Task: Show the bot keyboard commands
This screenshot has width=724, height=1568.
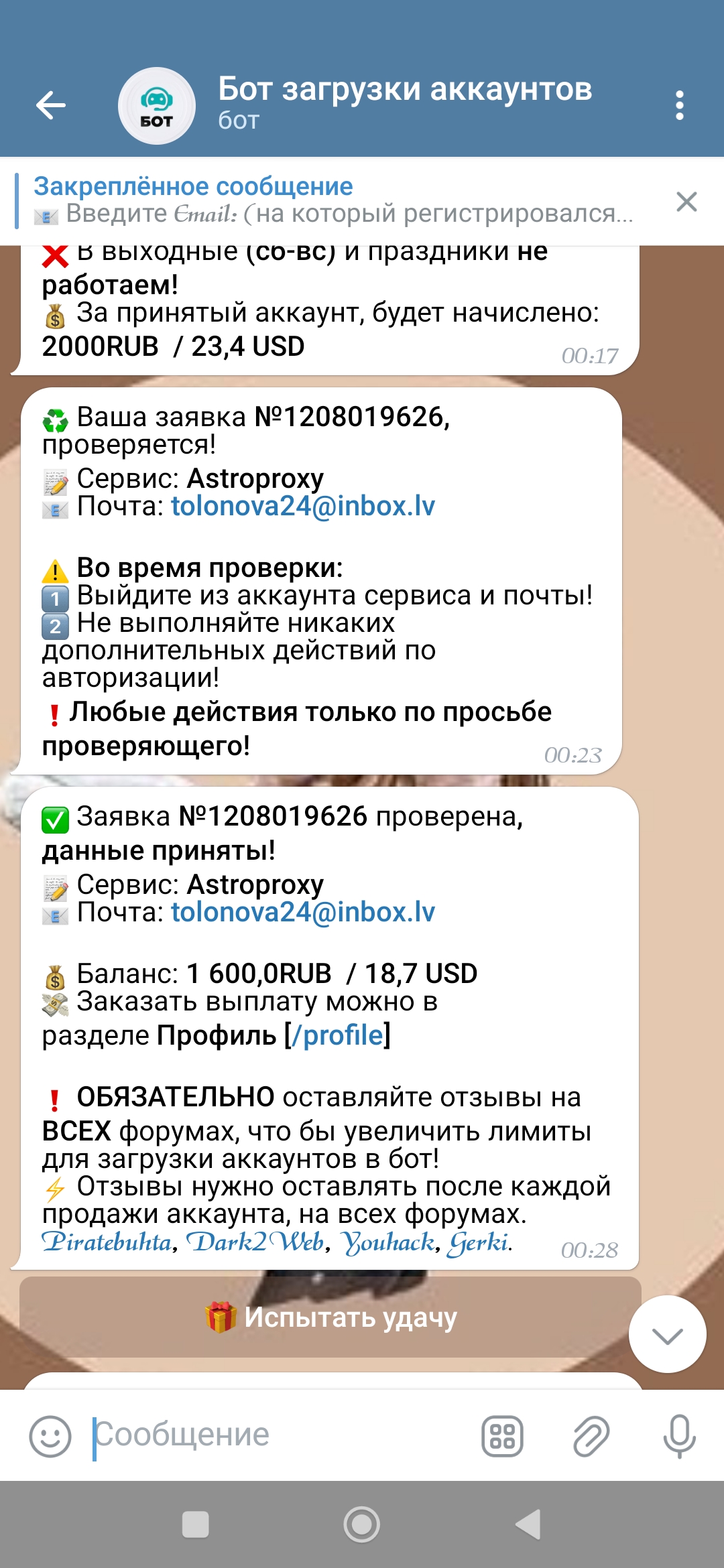Action: pyautogui.click(x=502, y=1436)
